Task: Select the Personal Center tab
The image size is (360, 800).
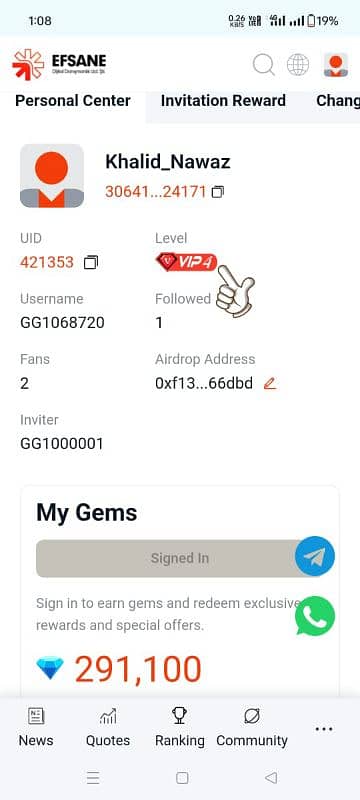Action: (x=73, y=101)
